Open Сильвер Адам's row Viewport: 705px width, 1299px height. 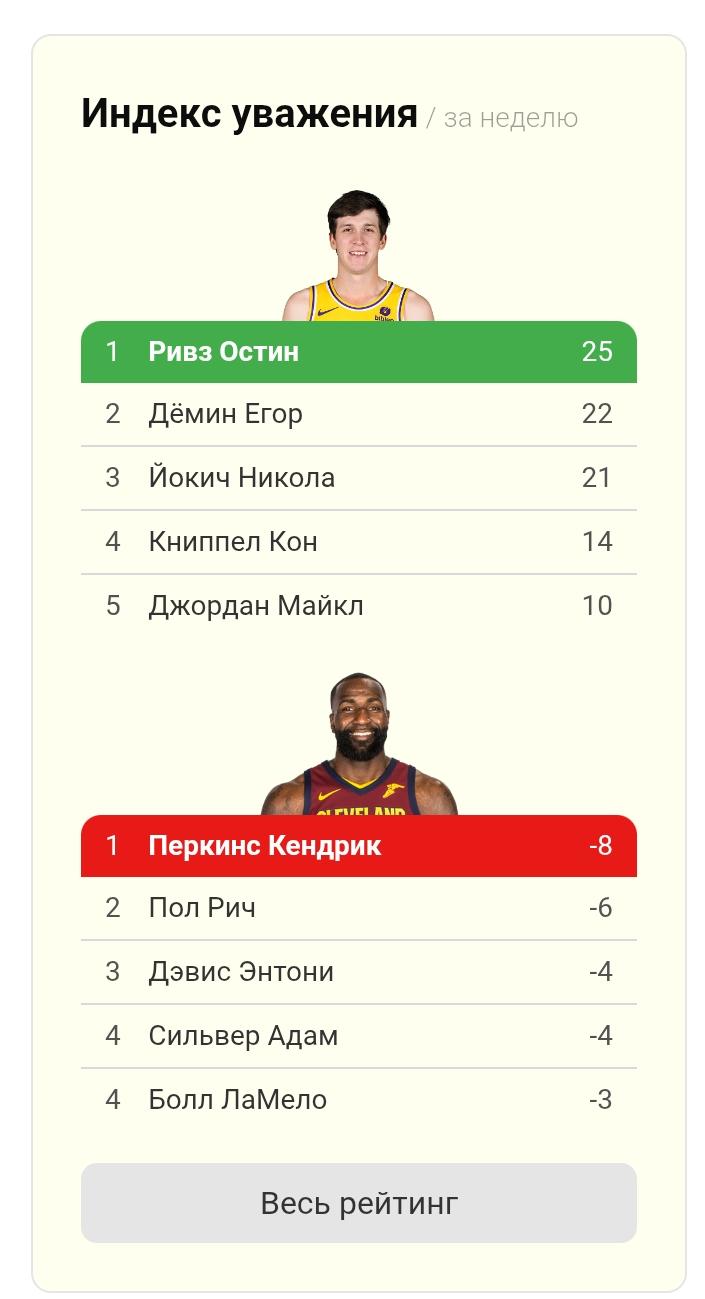[x=358, y=1036]
